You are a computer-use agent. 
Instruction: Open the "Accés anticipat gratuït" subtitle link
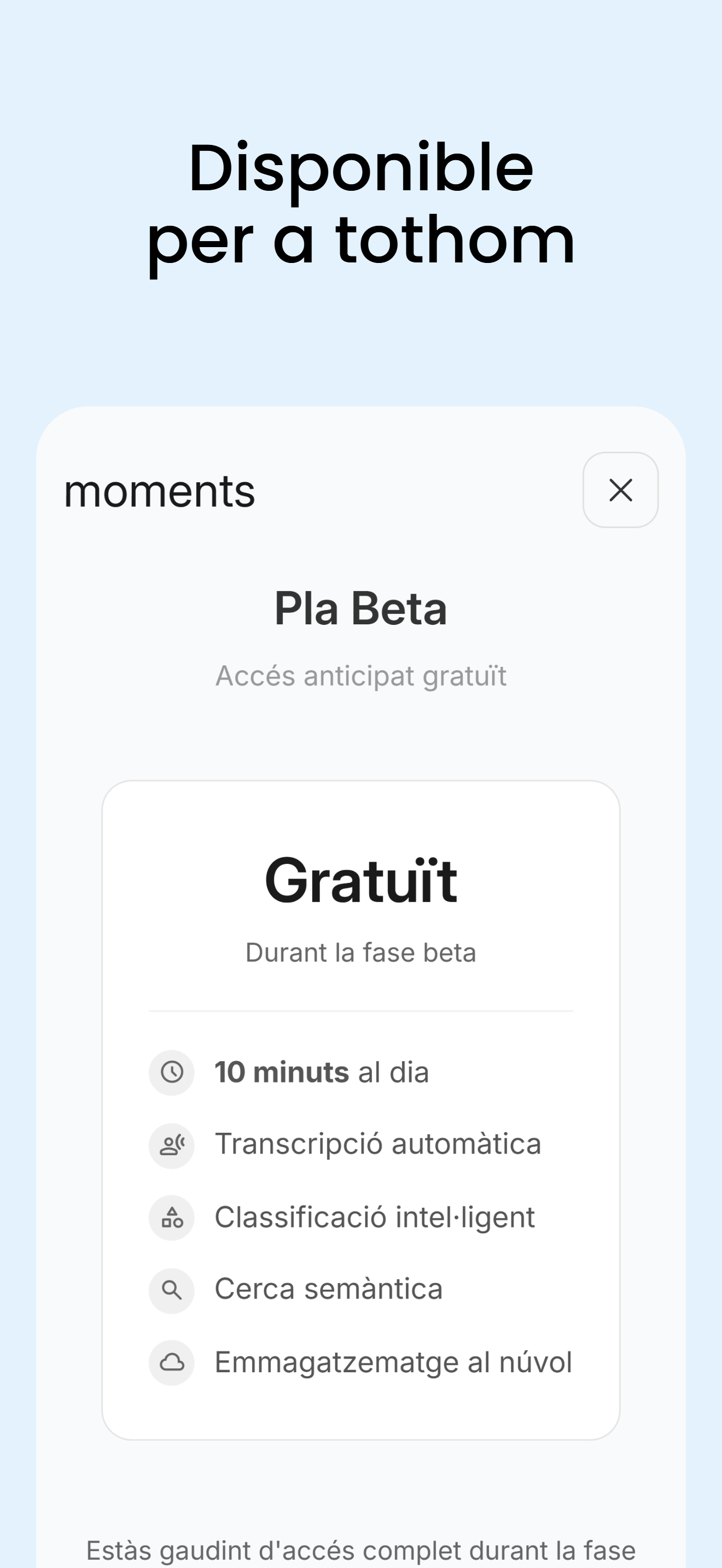click(360, 676)
